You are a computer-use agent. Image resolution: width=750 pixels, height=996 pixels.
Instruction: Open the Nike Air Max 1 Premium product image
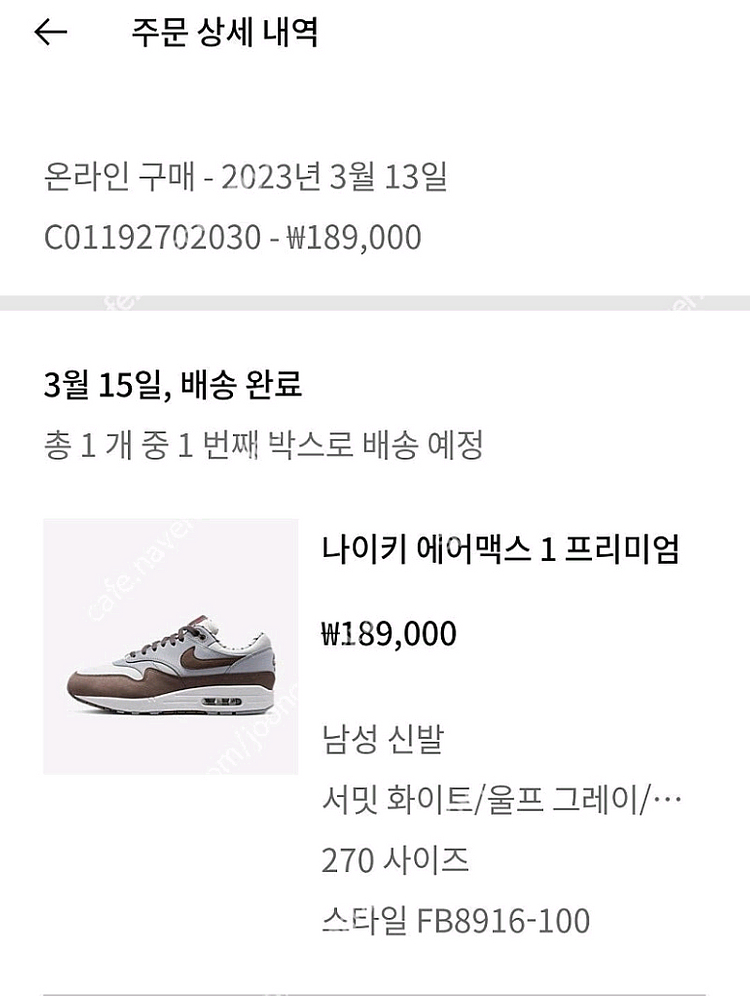[x=171, y=646]
